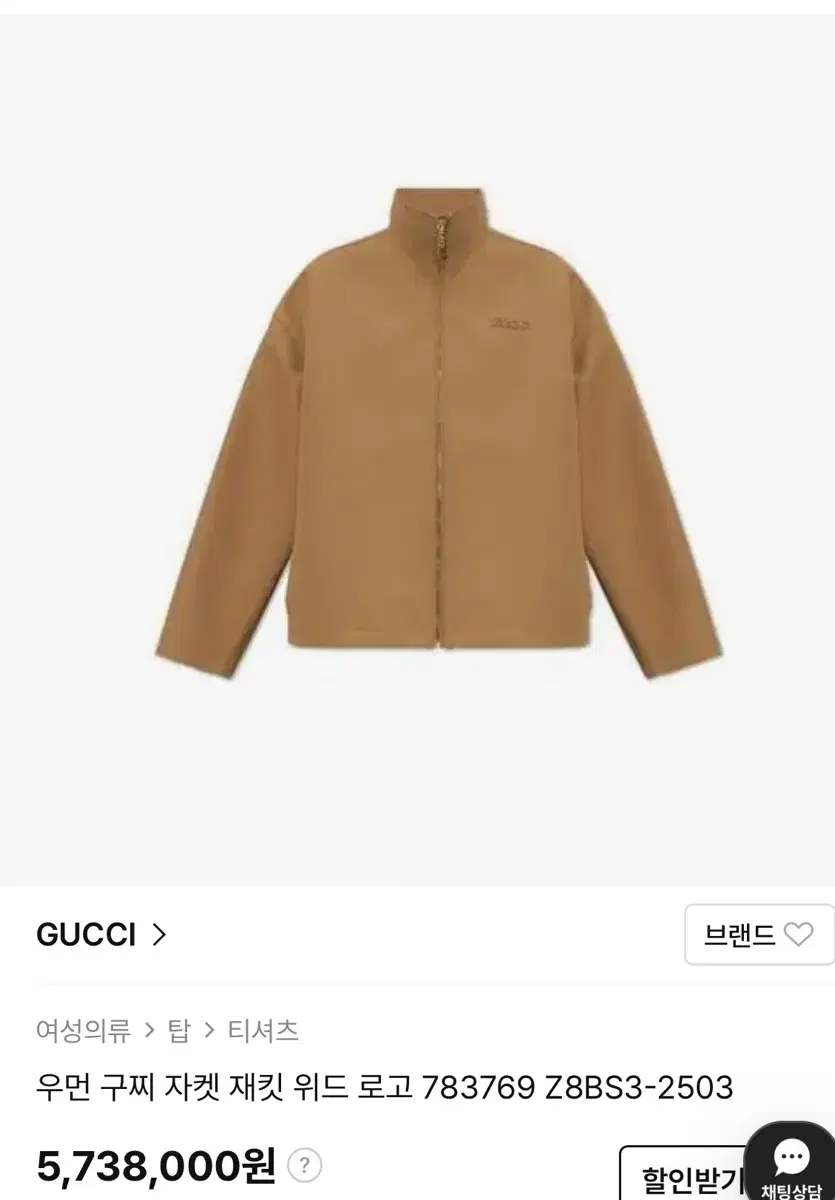Expand the GUCCI brand section via its chevron
This screenshot has height=1200, width=835.
pos(158,935)
